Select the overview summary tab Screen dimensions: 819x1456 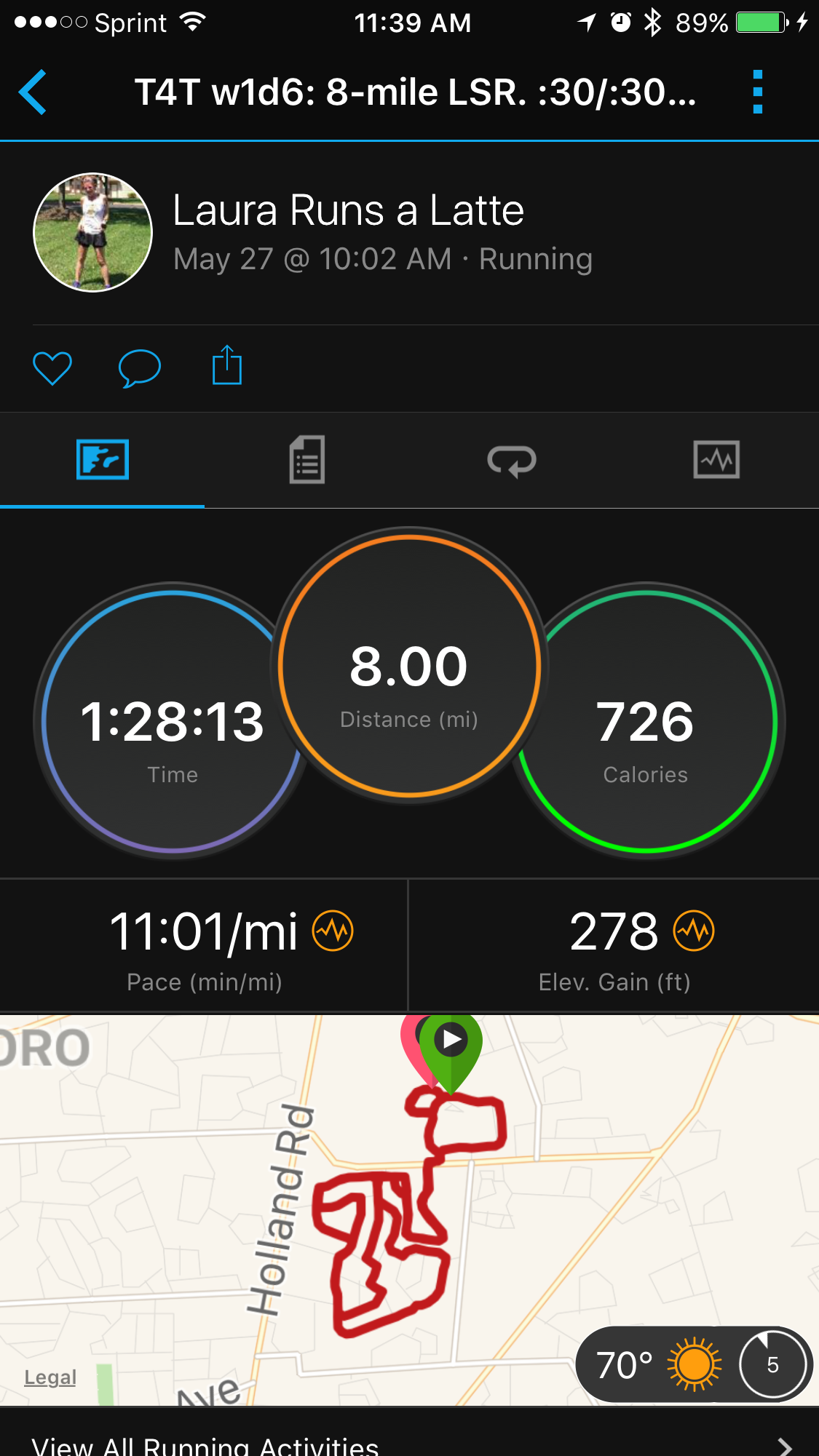(x=103, y=460)
